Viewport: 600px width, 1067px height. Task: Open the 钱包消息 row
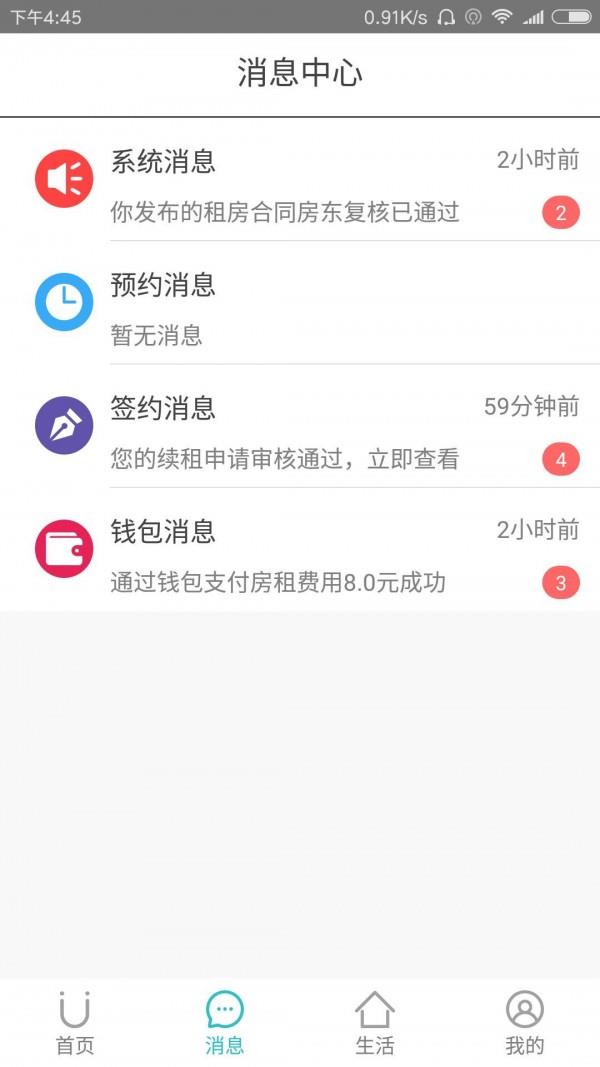pos(300,549)
